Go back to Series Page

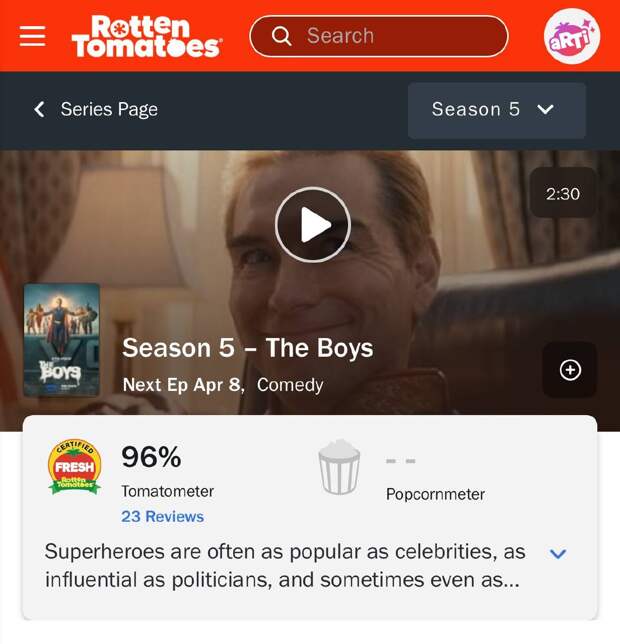pyautogui.click(x=96, y=109)
